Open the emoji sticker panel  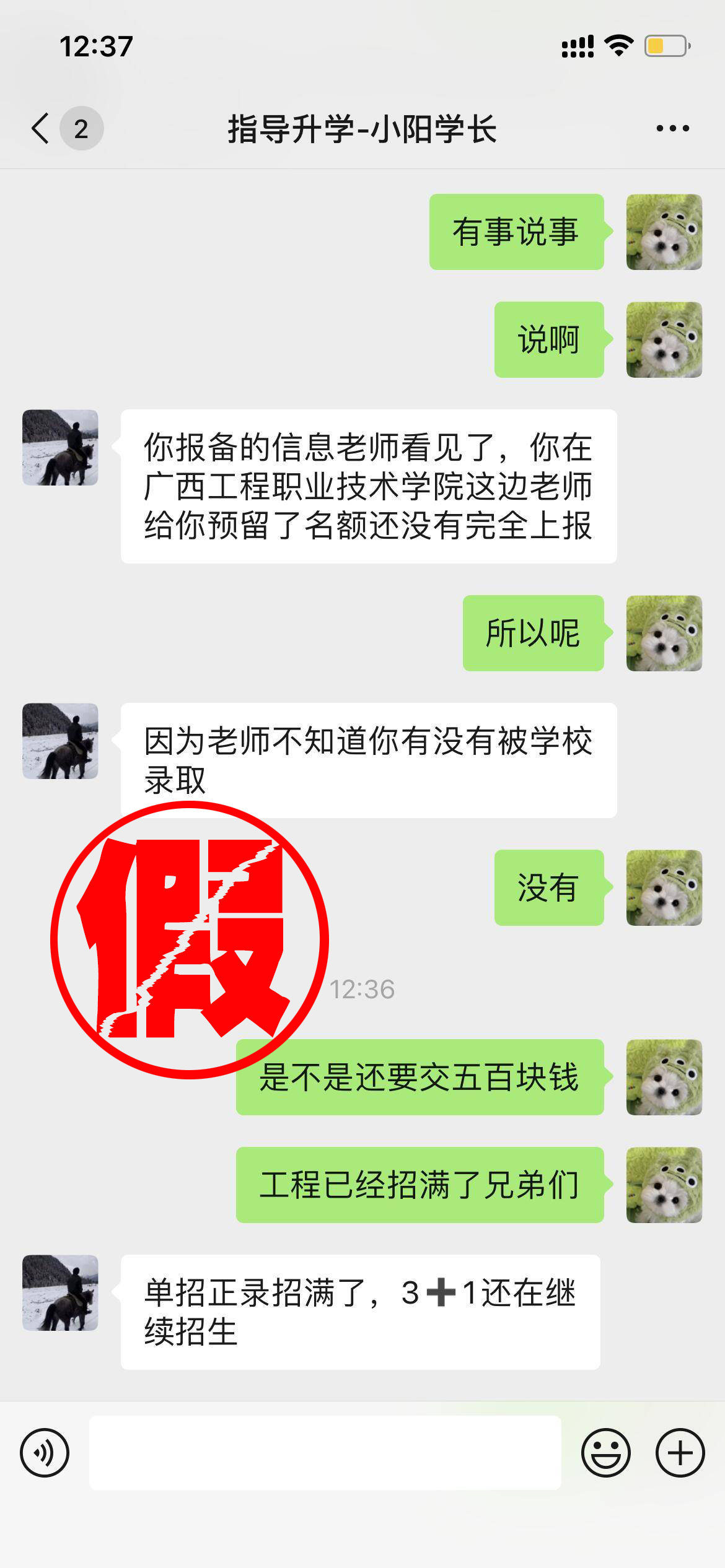pos(605,1453)
